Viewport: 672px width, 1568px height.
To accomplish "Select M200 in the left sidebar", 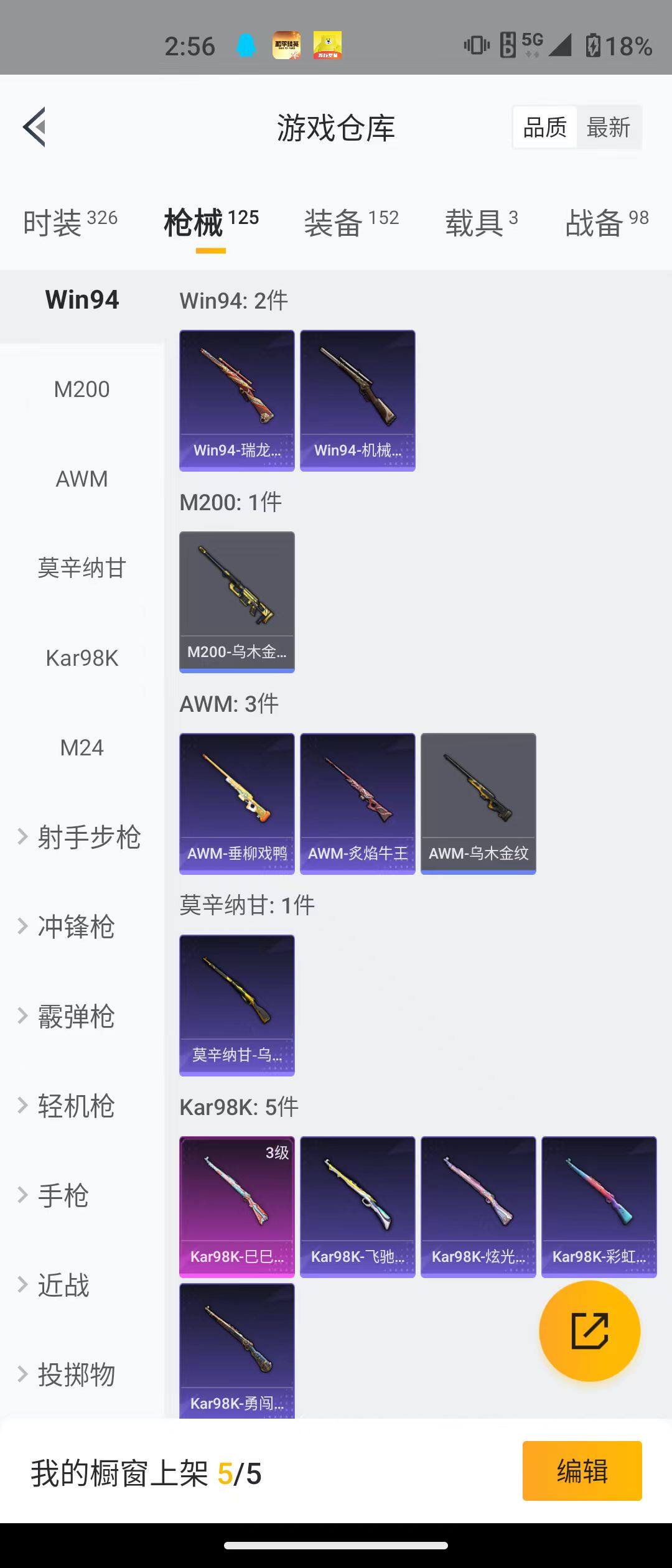I will click(x=82, y=390).
